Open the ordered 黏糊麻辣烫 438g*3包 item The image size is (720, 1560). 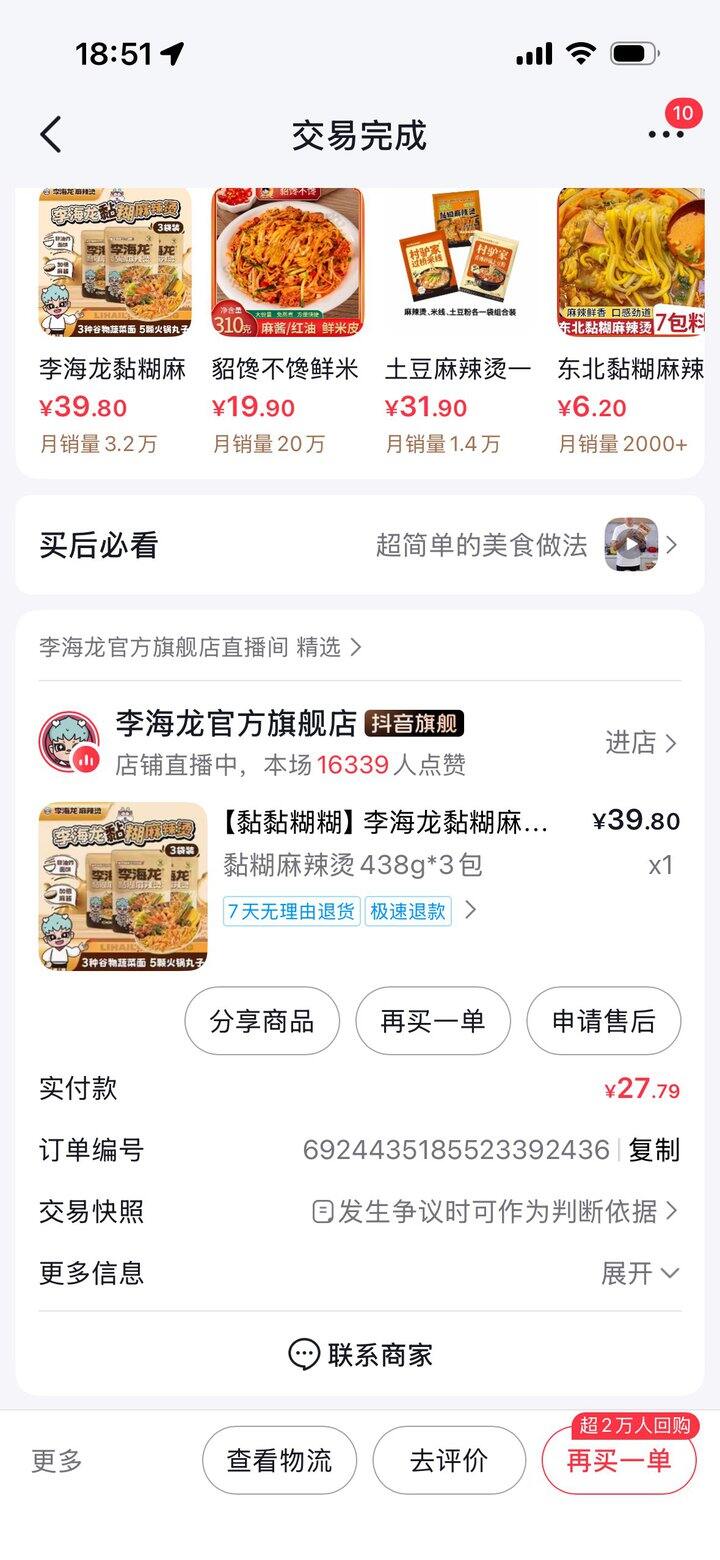[384, 823]
